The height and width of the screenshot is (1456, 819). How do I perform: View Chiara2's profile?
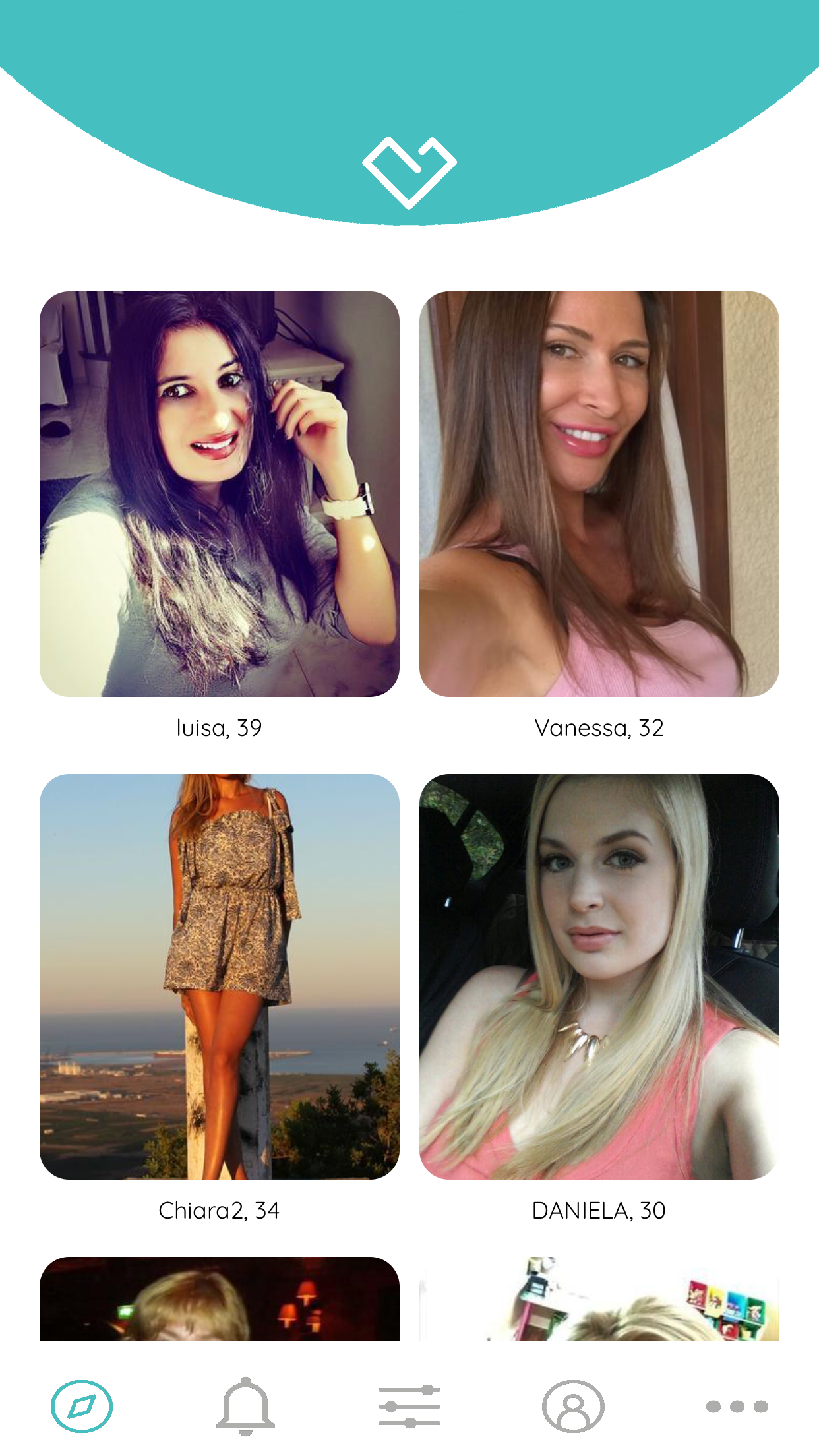[219, 977]
